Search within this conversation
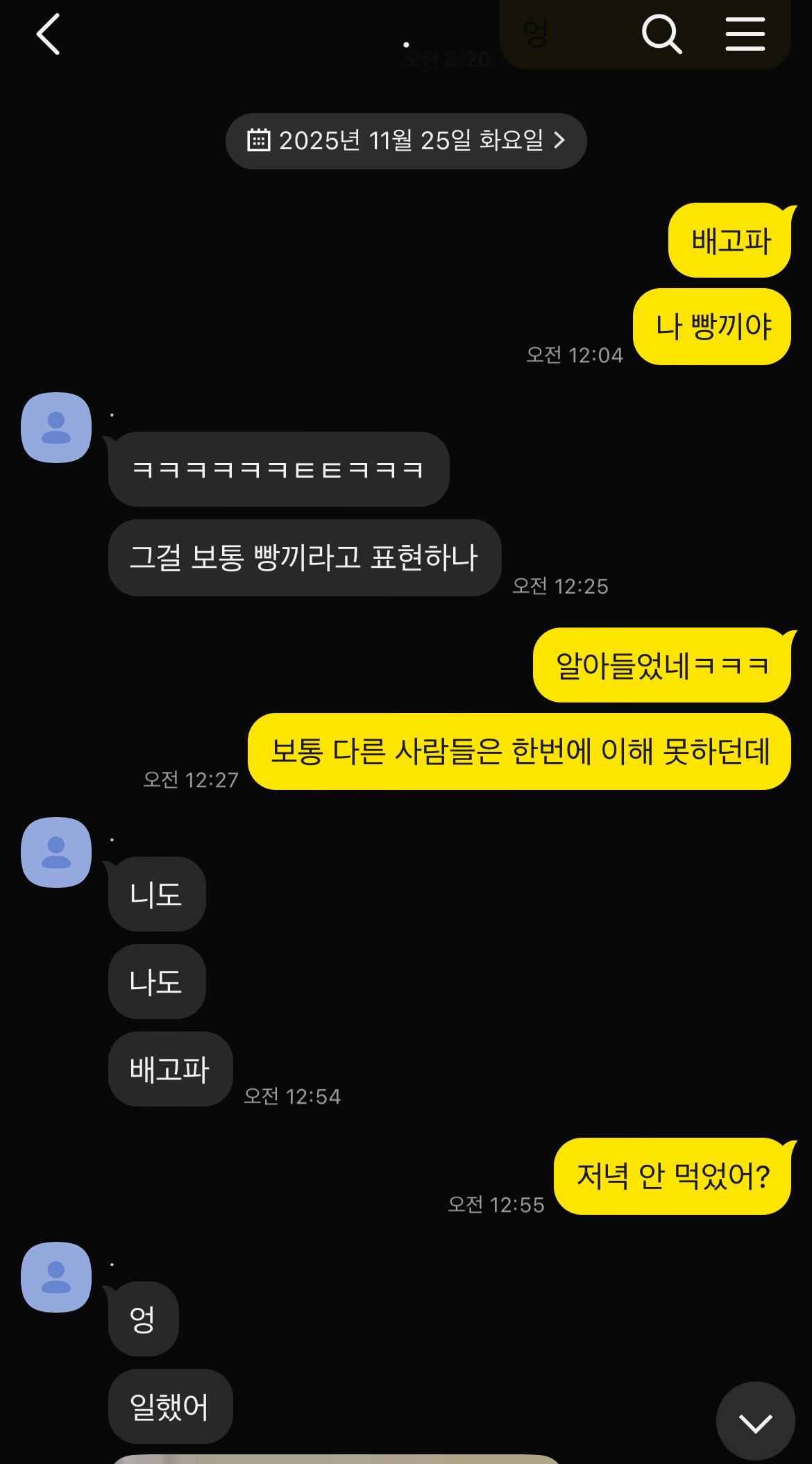Screen dimensions: 812x1464 pyautogui.click(x=661, y=35)
